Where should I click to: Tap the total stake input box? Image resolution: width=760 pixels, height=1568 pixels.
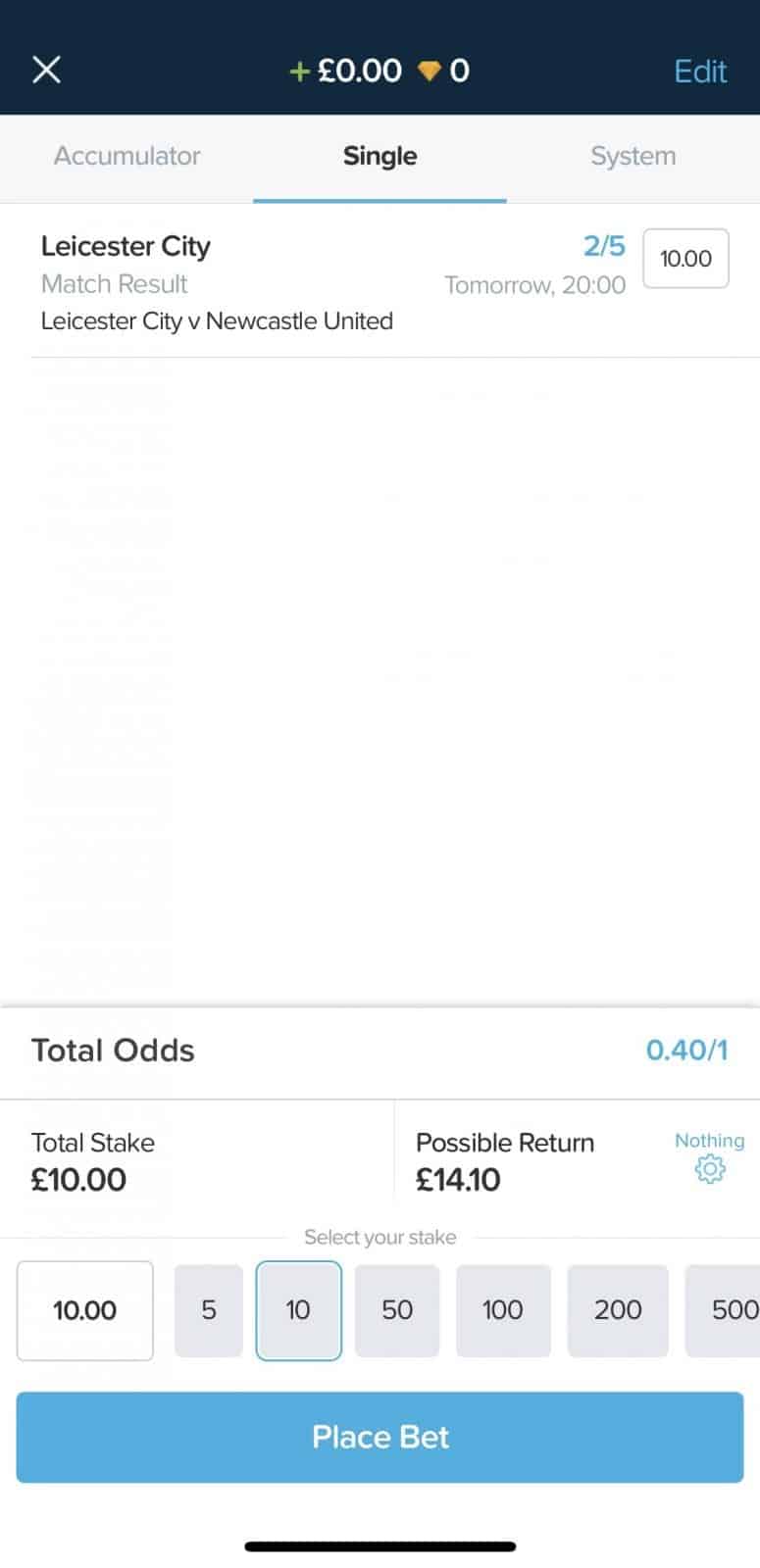(85, 1310)
